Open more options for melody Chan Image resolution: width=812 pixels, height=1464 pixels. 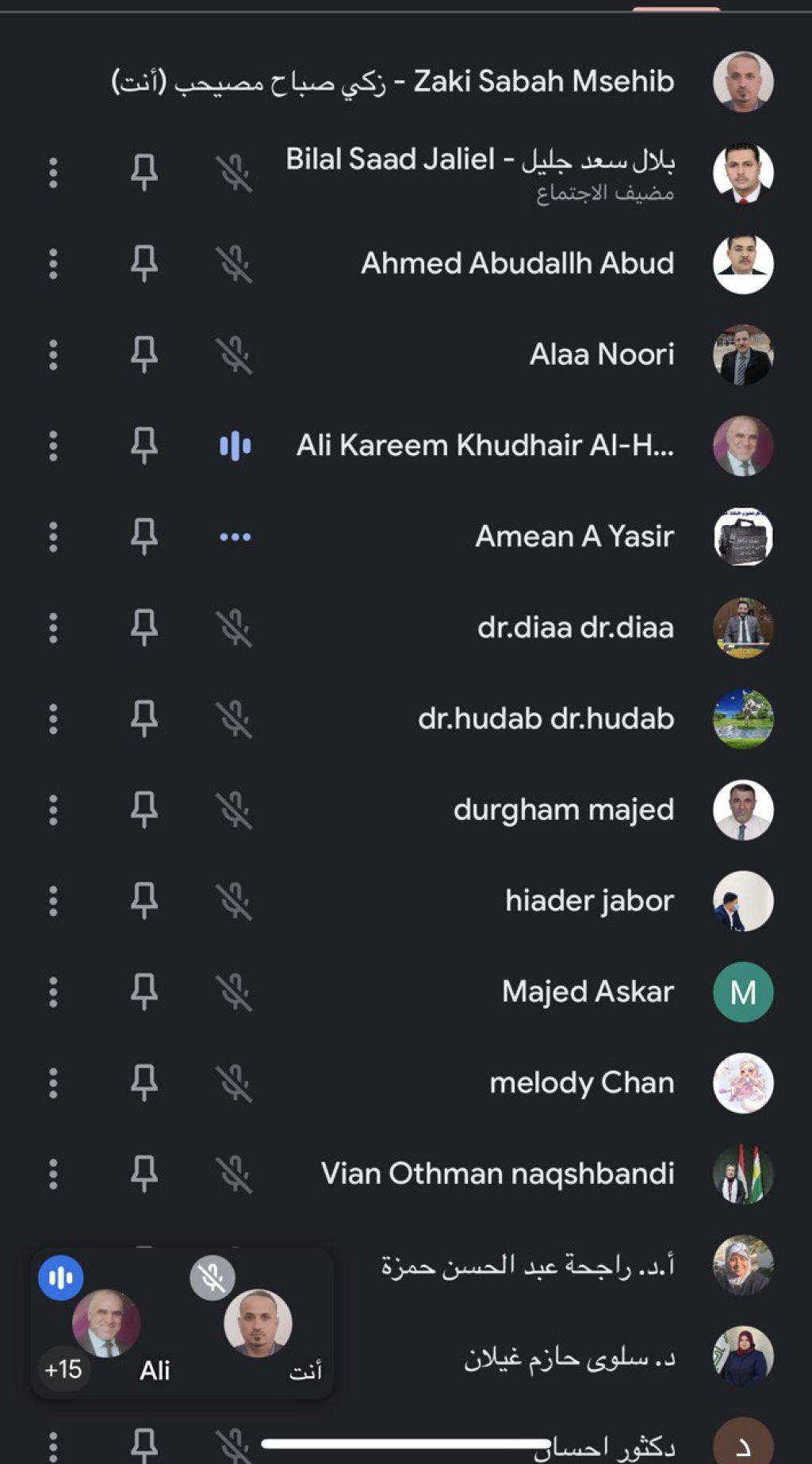pos(53,1083)
